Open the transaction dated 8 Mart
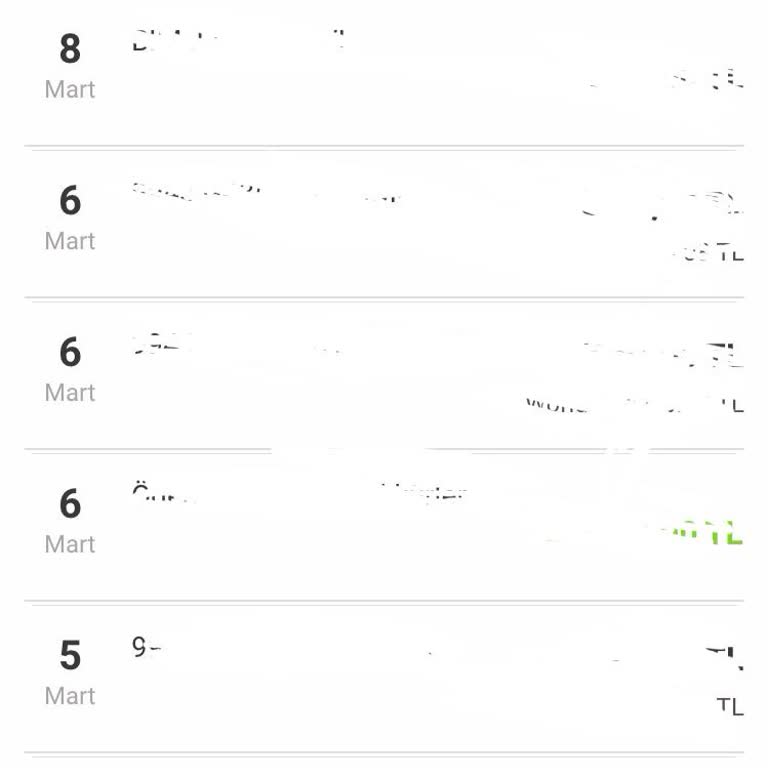Viewport: 768px width, 768px height. coord(384,68)
